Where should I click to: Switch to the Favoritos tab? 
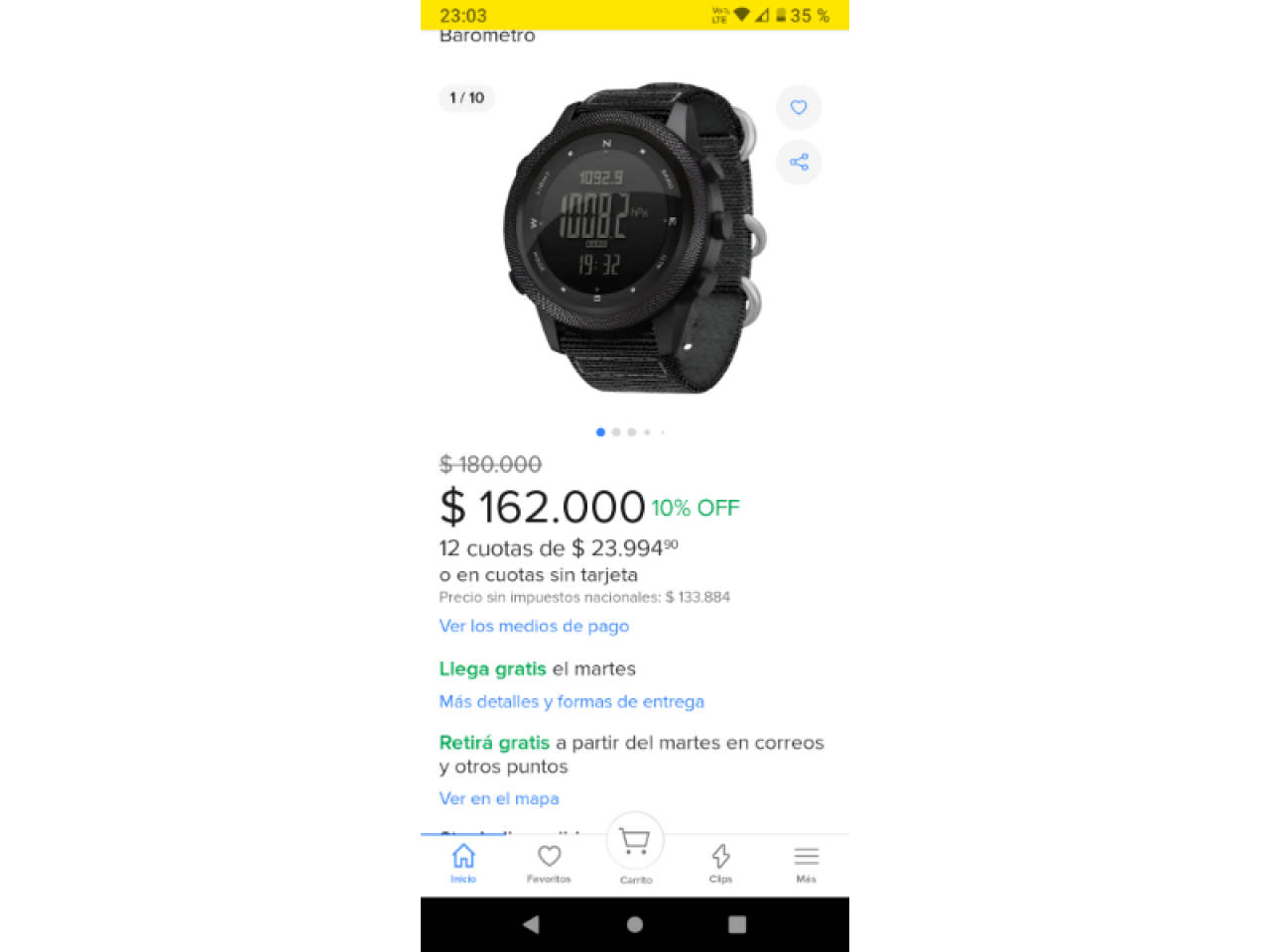[x=549, y=863]
